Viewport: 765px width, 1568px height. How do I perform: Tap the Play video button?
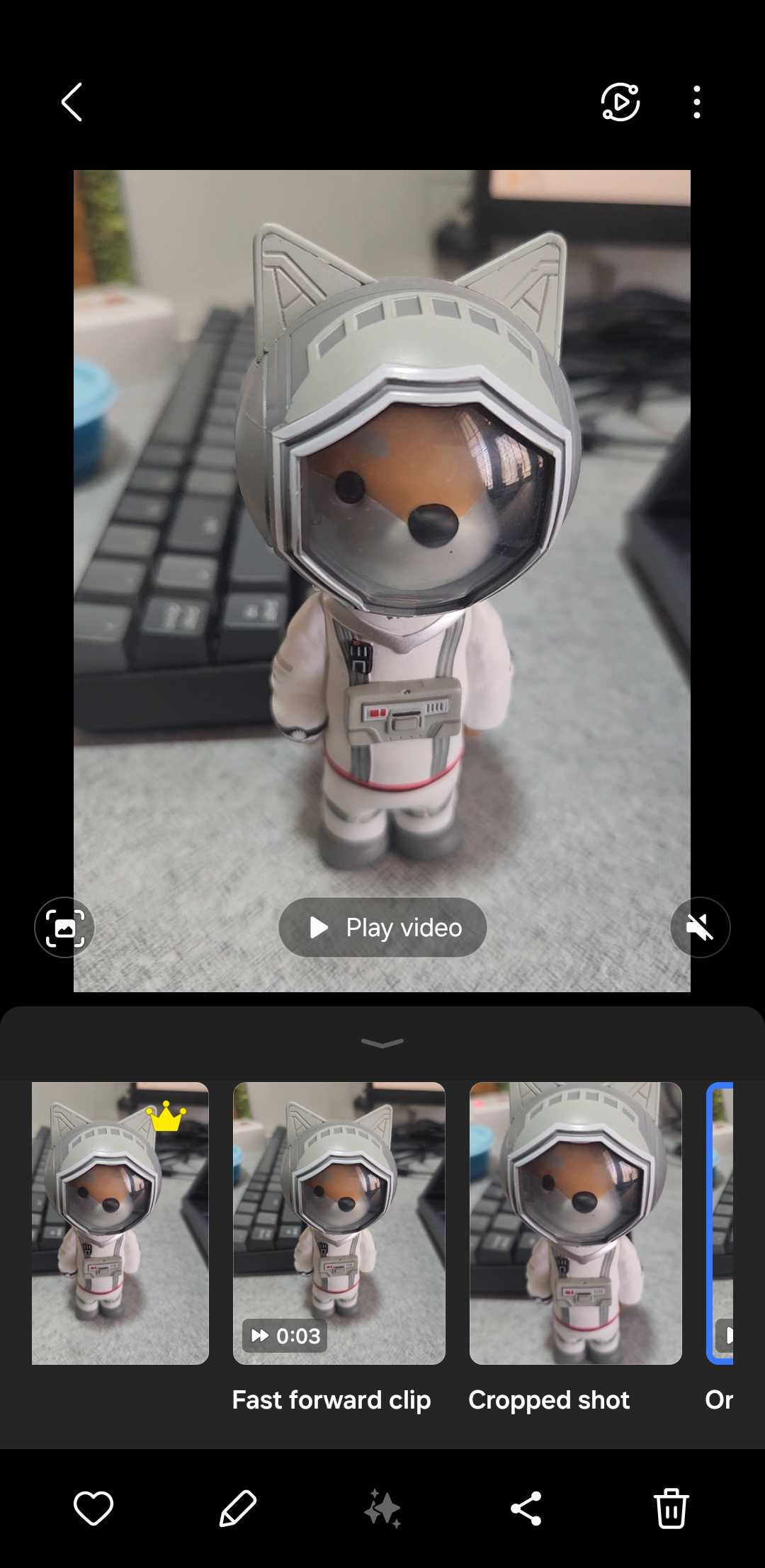click(382, 927)
